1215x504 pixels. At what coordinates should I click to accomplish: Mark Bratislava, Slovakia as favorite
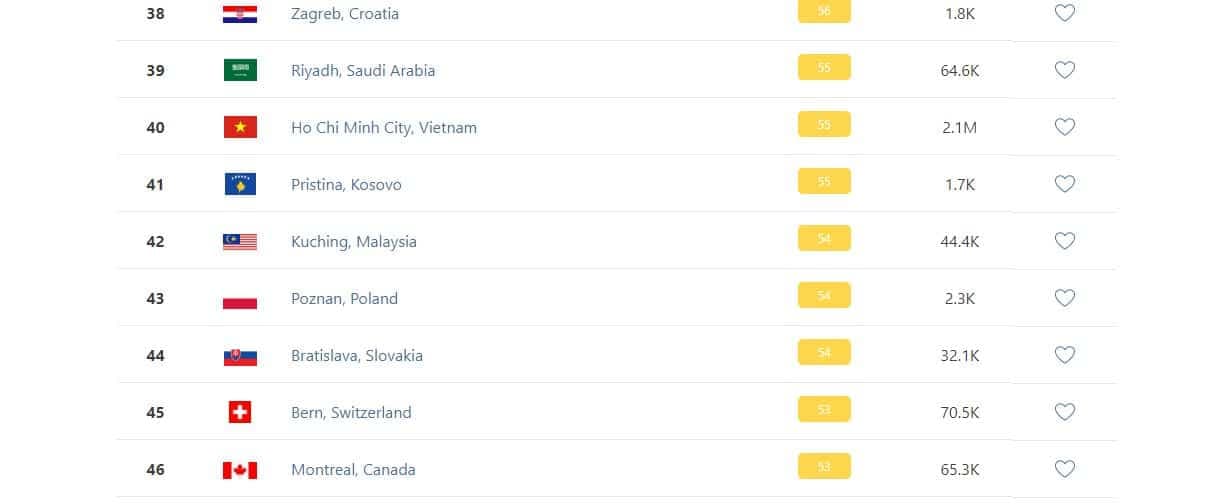[1065, 355]
